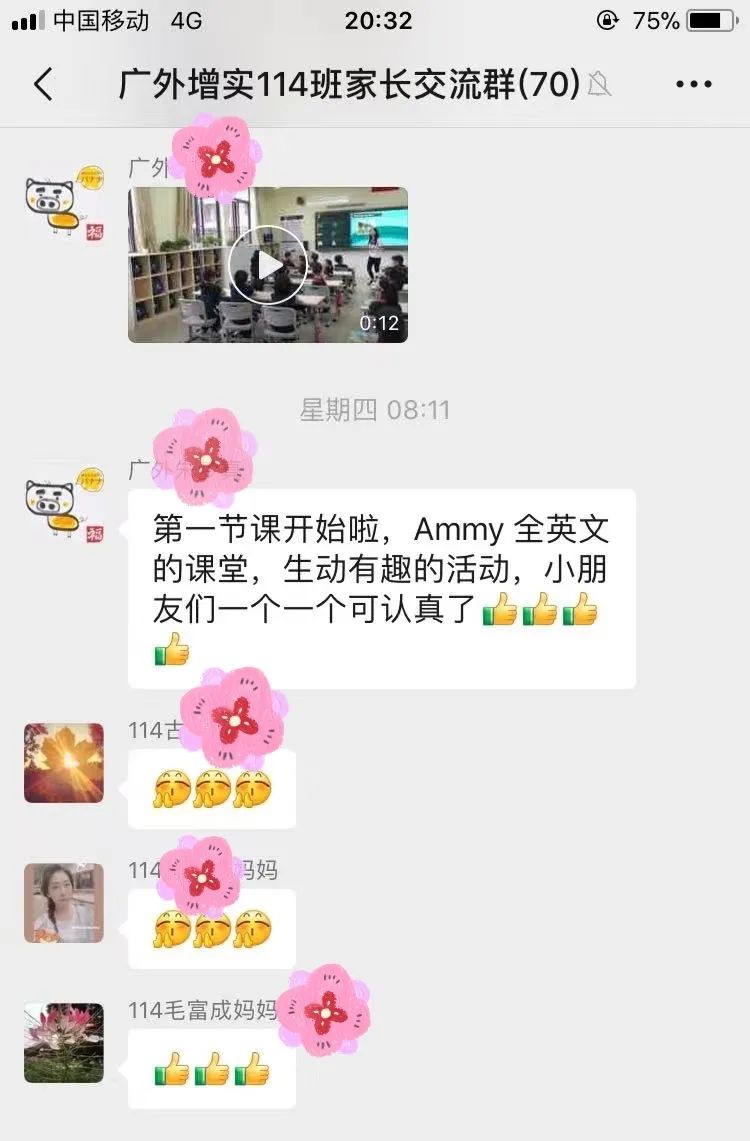Viewport: 750px width, 1141px height.
Task: Open the pig avatar beside the 第一节课开始啦 message
Action: click(x=64, y=506)
